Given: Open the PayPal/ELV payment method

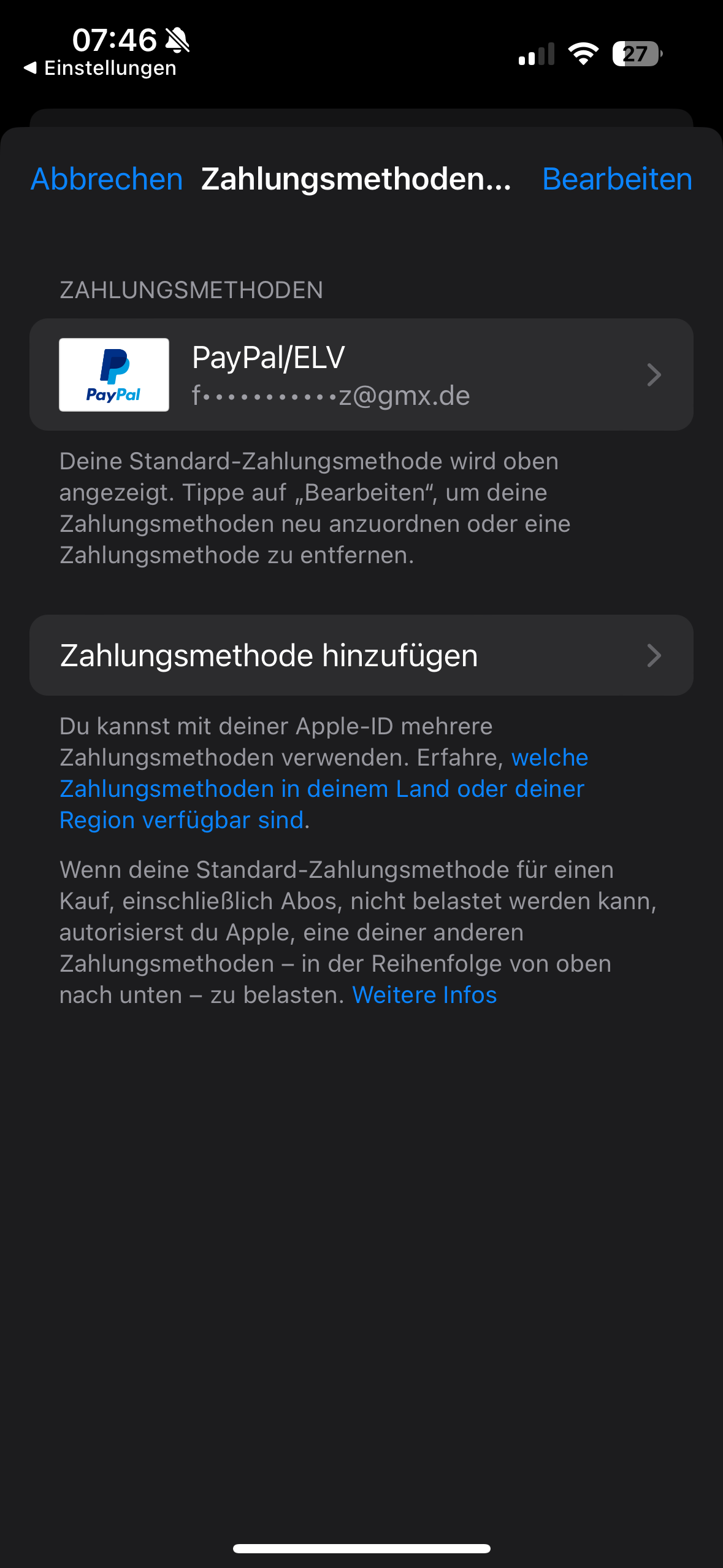Looking at the screenshot, I should (x=361, y=374).
